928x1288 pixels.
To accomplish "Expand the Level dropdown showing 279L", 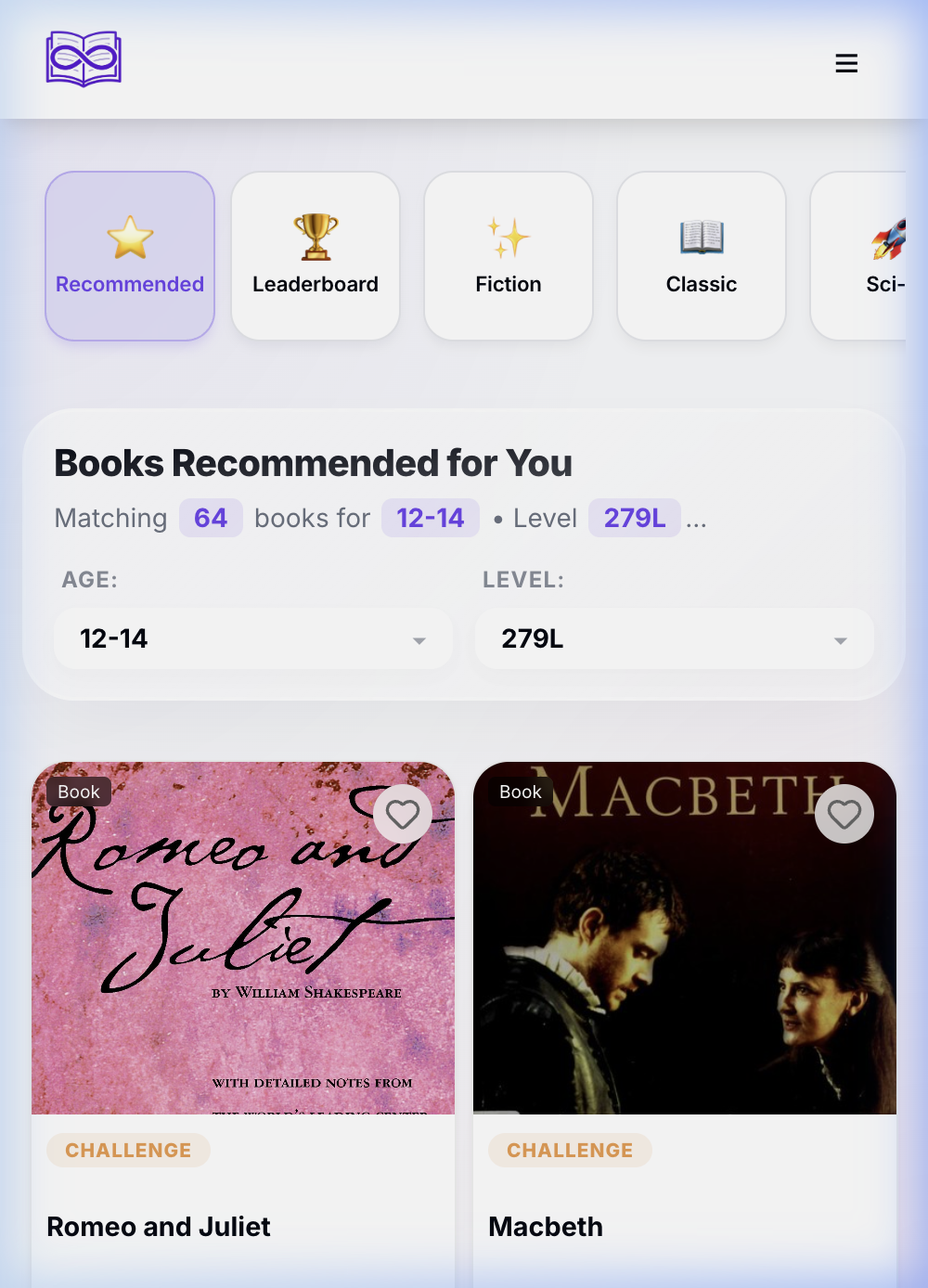I will pos(674,638).
